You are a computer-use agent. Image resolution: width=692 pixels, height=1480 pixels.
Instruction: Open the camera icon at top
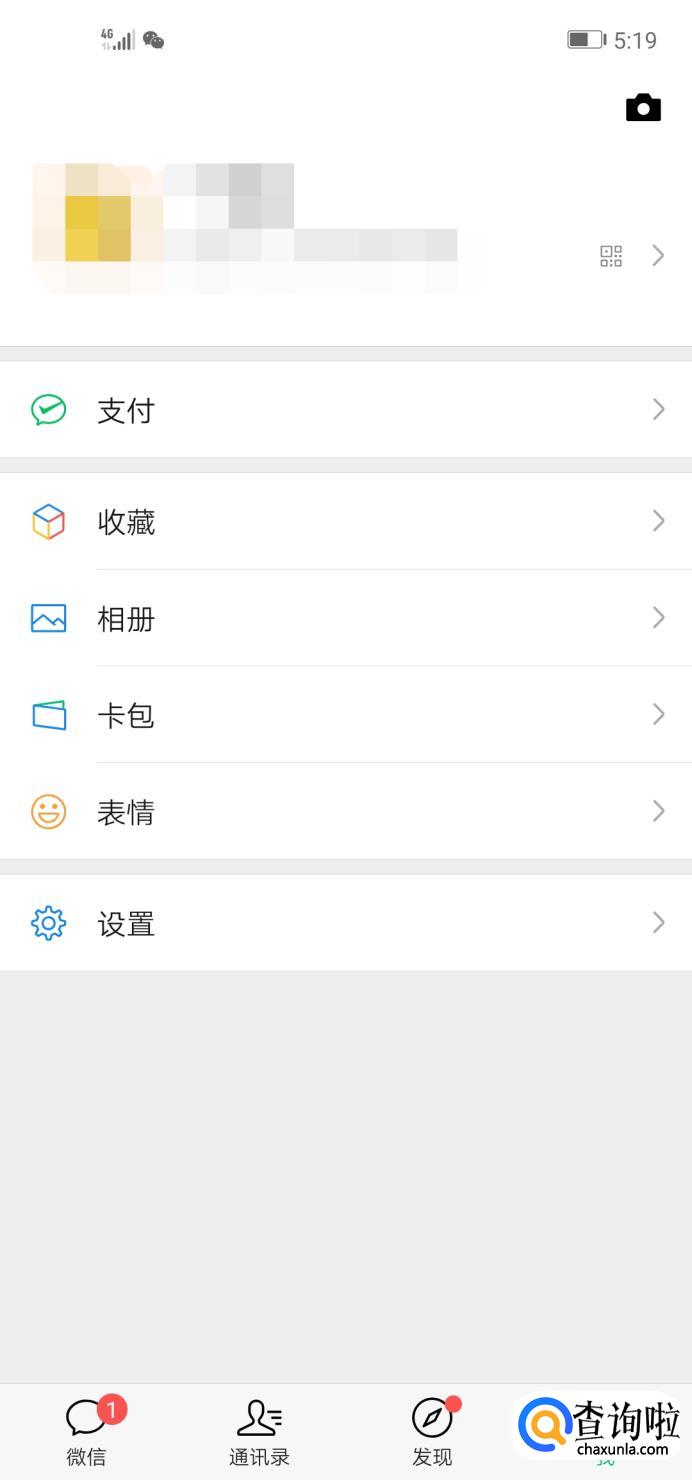click(643, 108)
